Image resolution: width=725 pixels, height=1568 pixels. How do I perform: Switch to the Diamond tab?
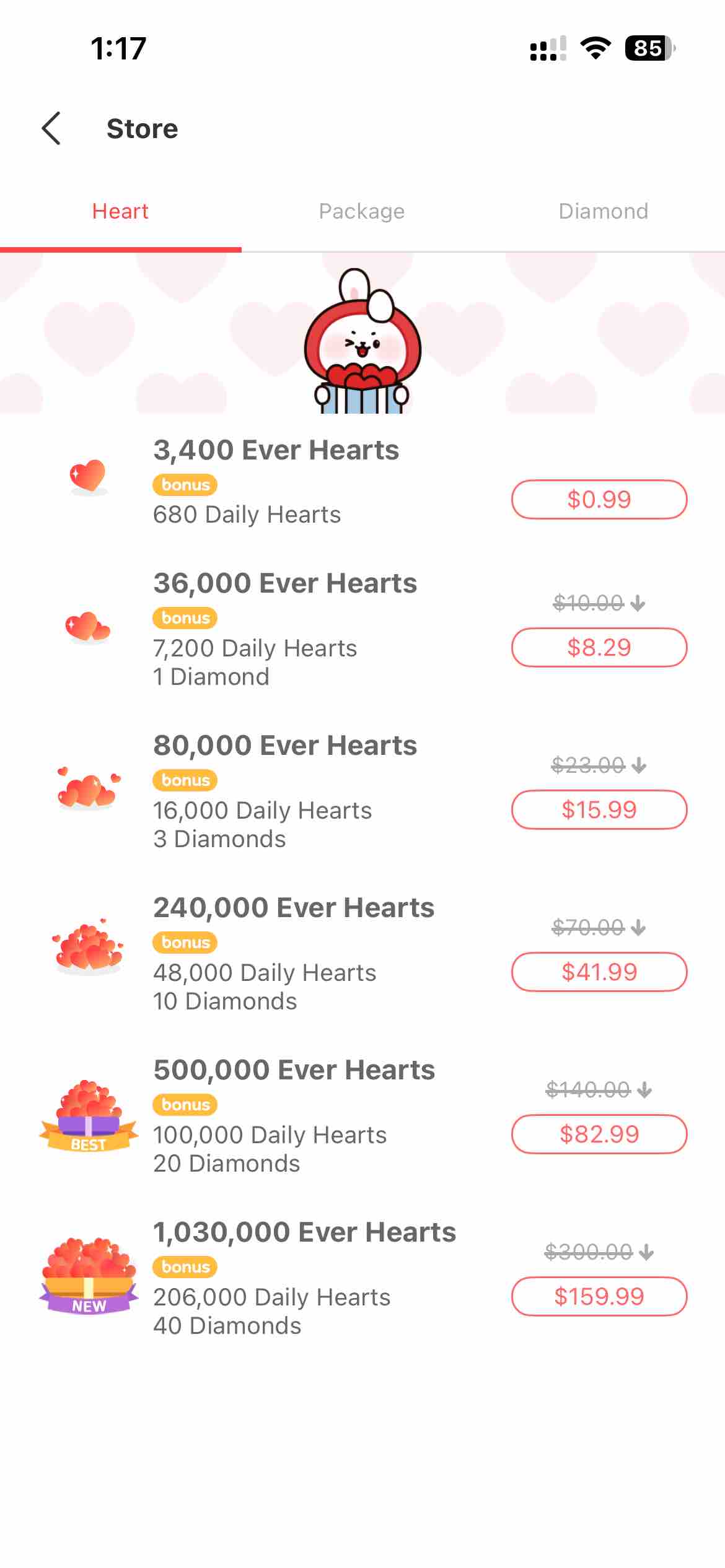[x=603, y=211]
